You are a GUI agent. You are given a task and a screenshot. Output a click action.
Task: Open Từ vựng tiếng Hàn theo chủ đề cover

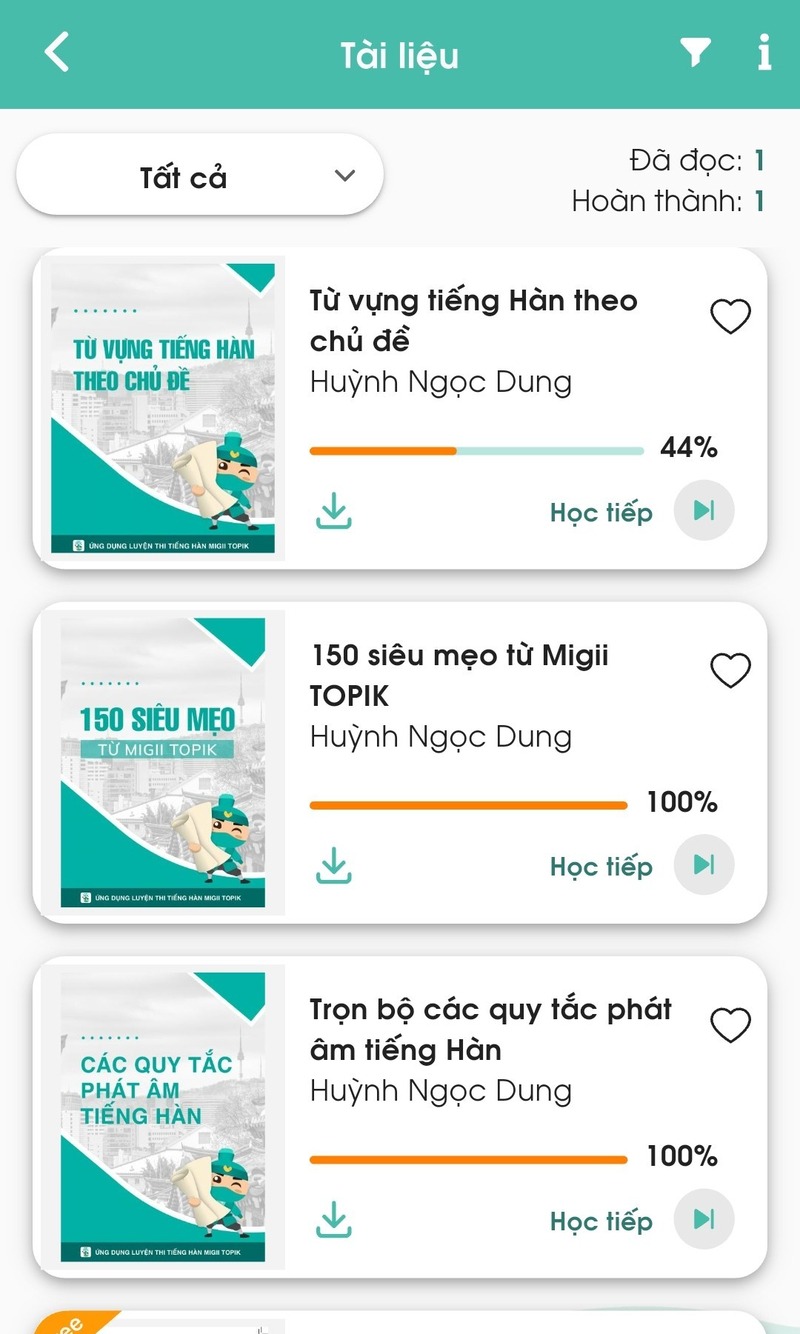162,408
